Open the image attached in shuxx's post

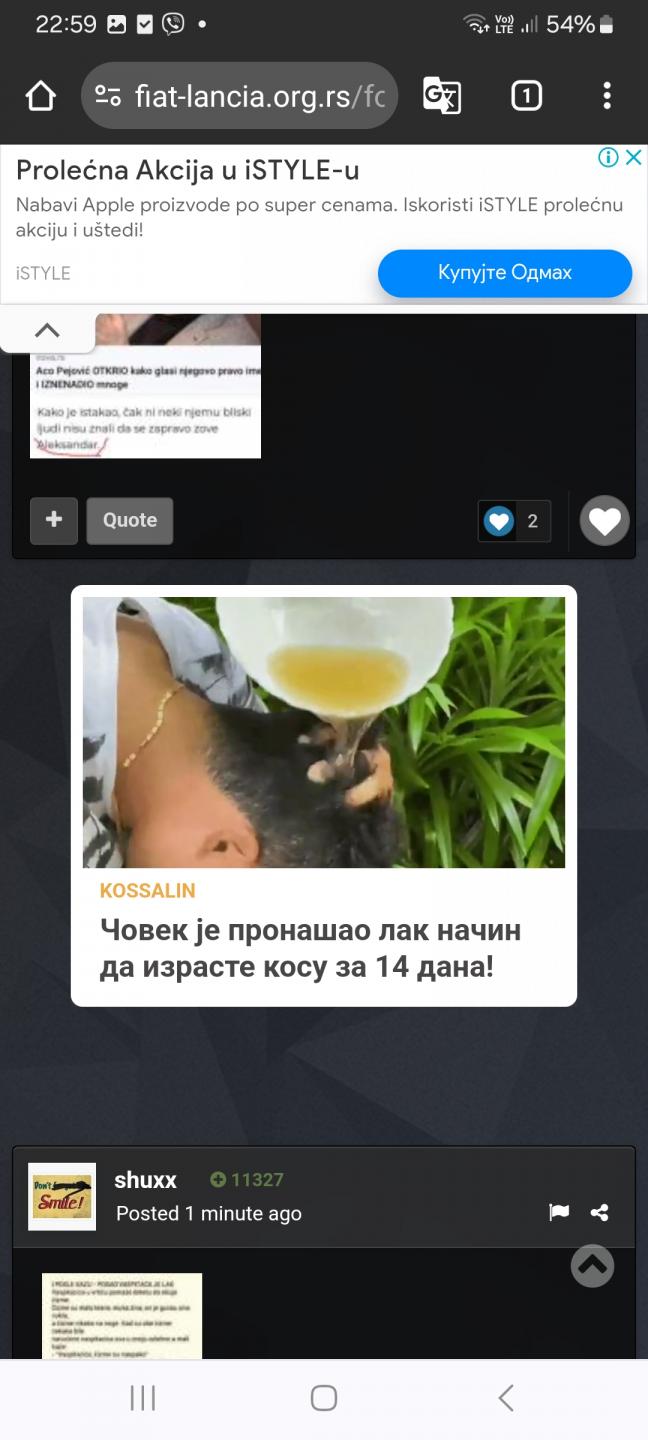(122, 1316)
